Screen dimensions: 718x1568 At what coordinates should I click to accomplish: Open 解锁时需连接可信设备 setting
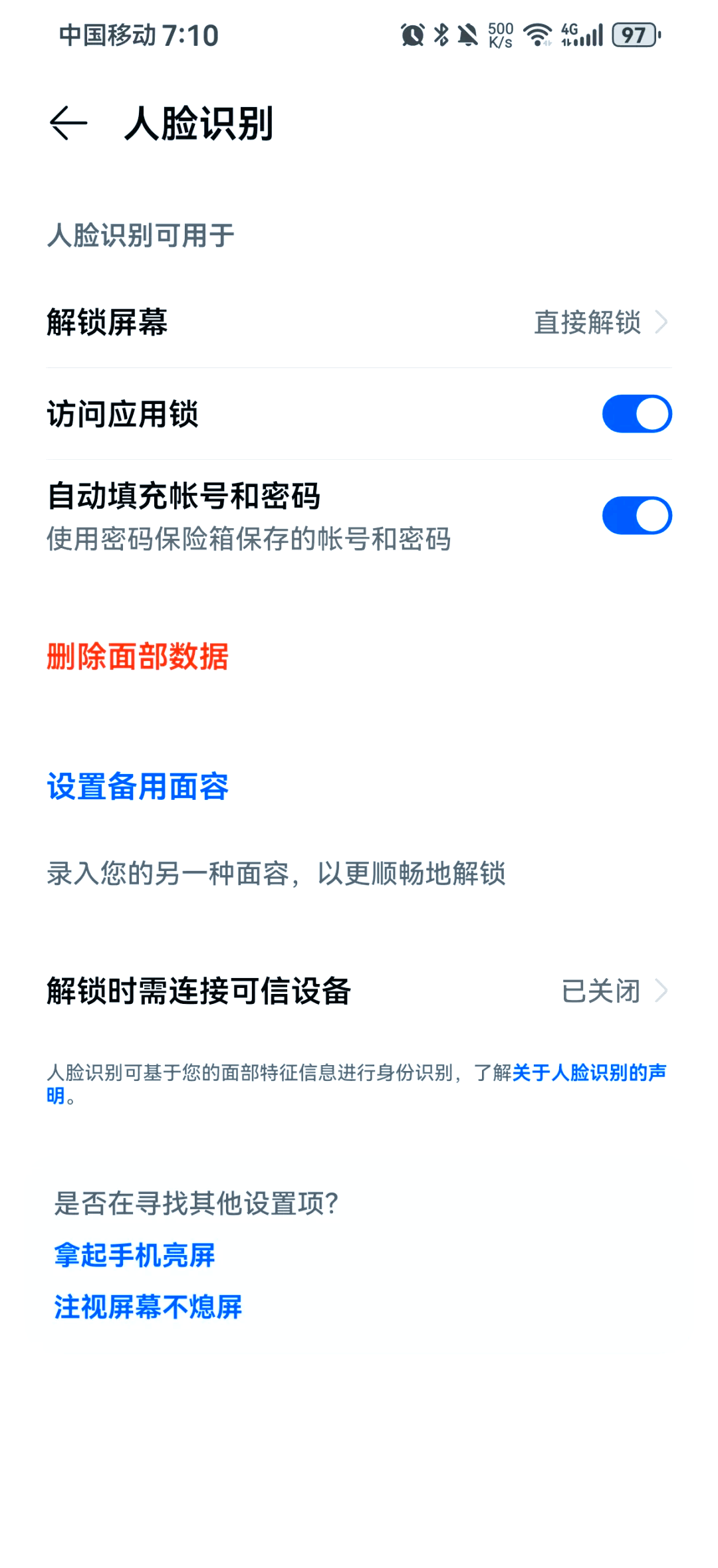coord(359,991)
